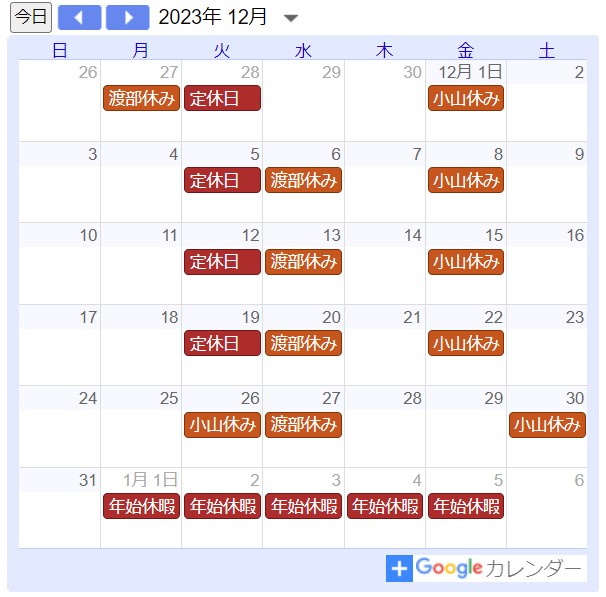Open 定休日 event on the 12th
606x597 pixels.
click(222, 262)
